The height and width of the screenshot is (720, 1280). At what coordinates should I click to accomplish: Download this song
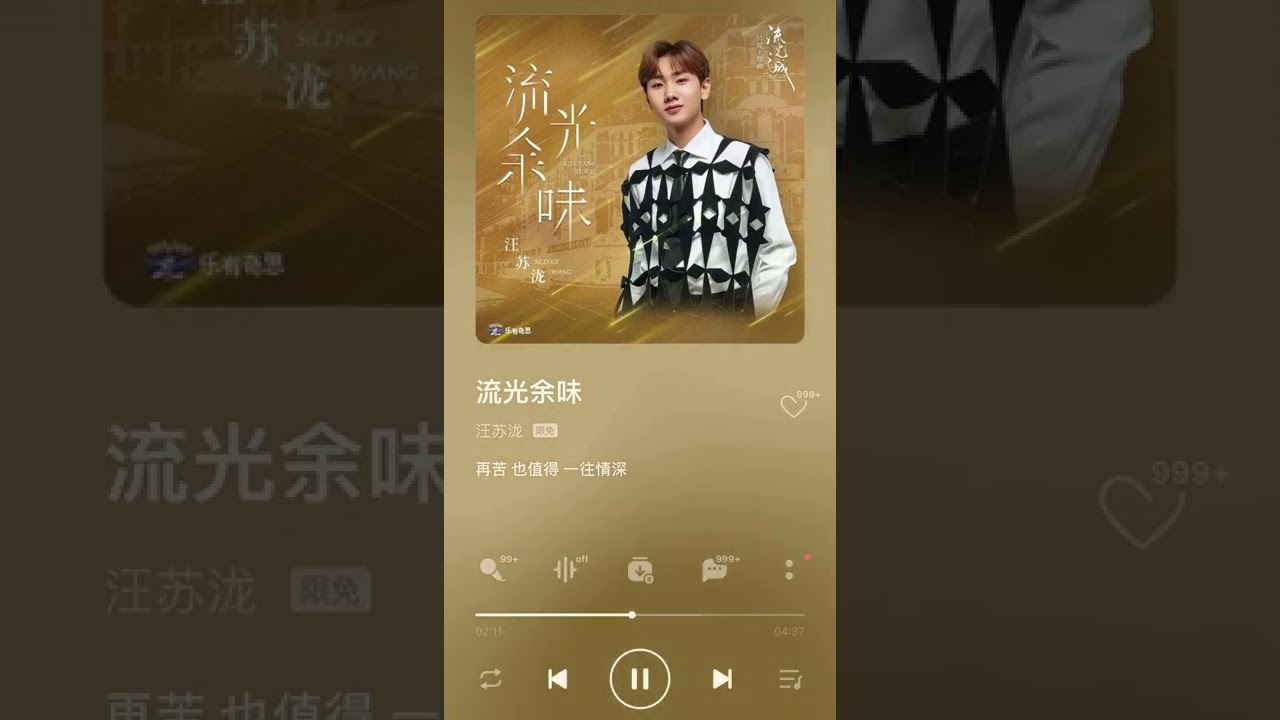(640, 570)
